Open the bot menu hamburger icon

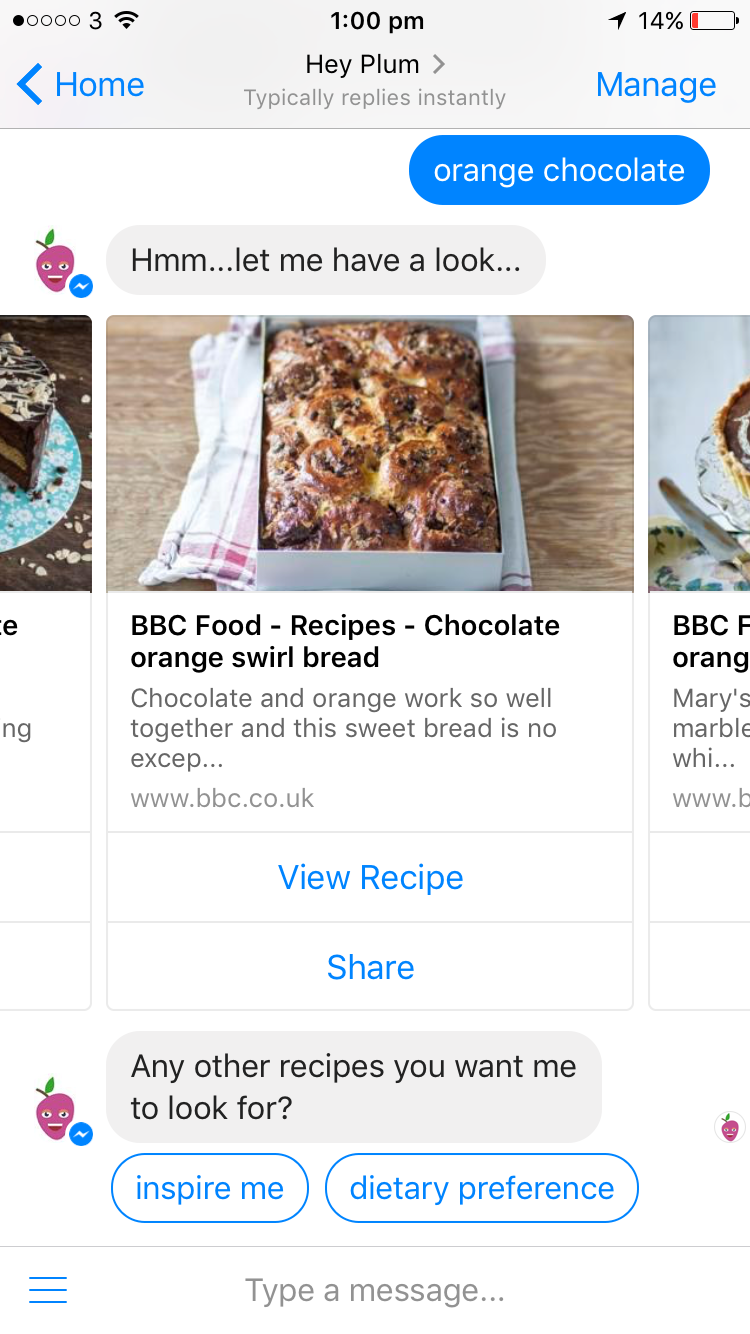[x=48, y=1290]
